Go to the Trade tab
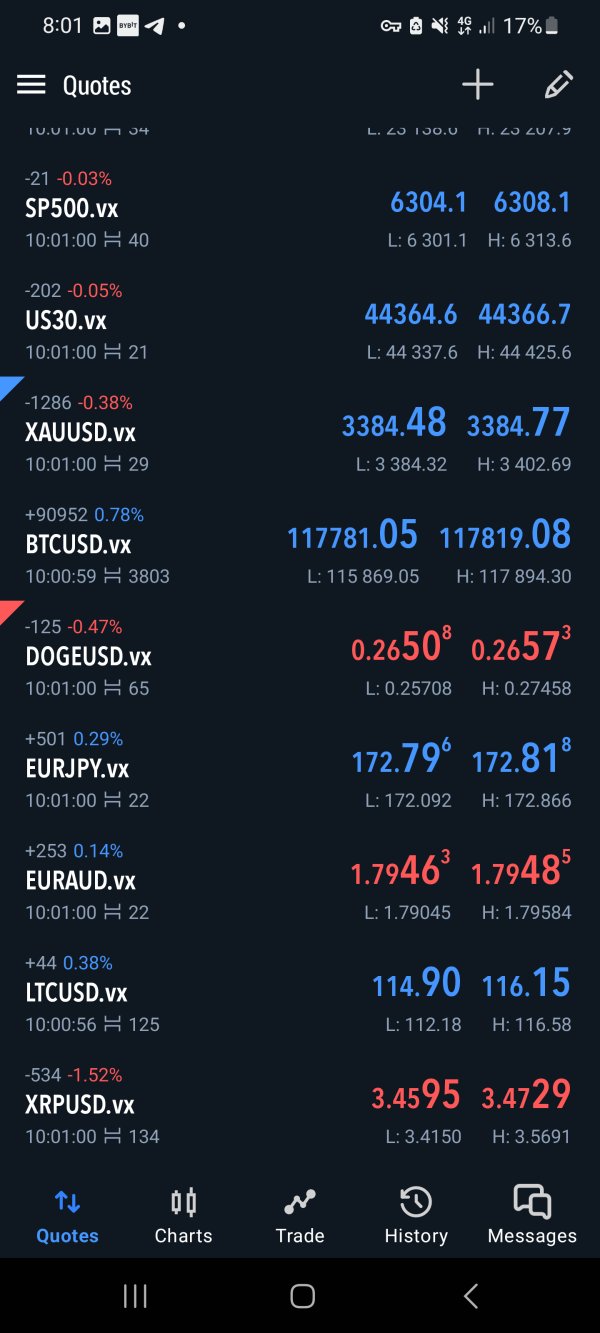 coord(300,1216)
